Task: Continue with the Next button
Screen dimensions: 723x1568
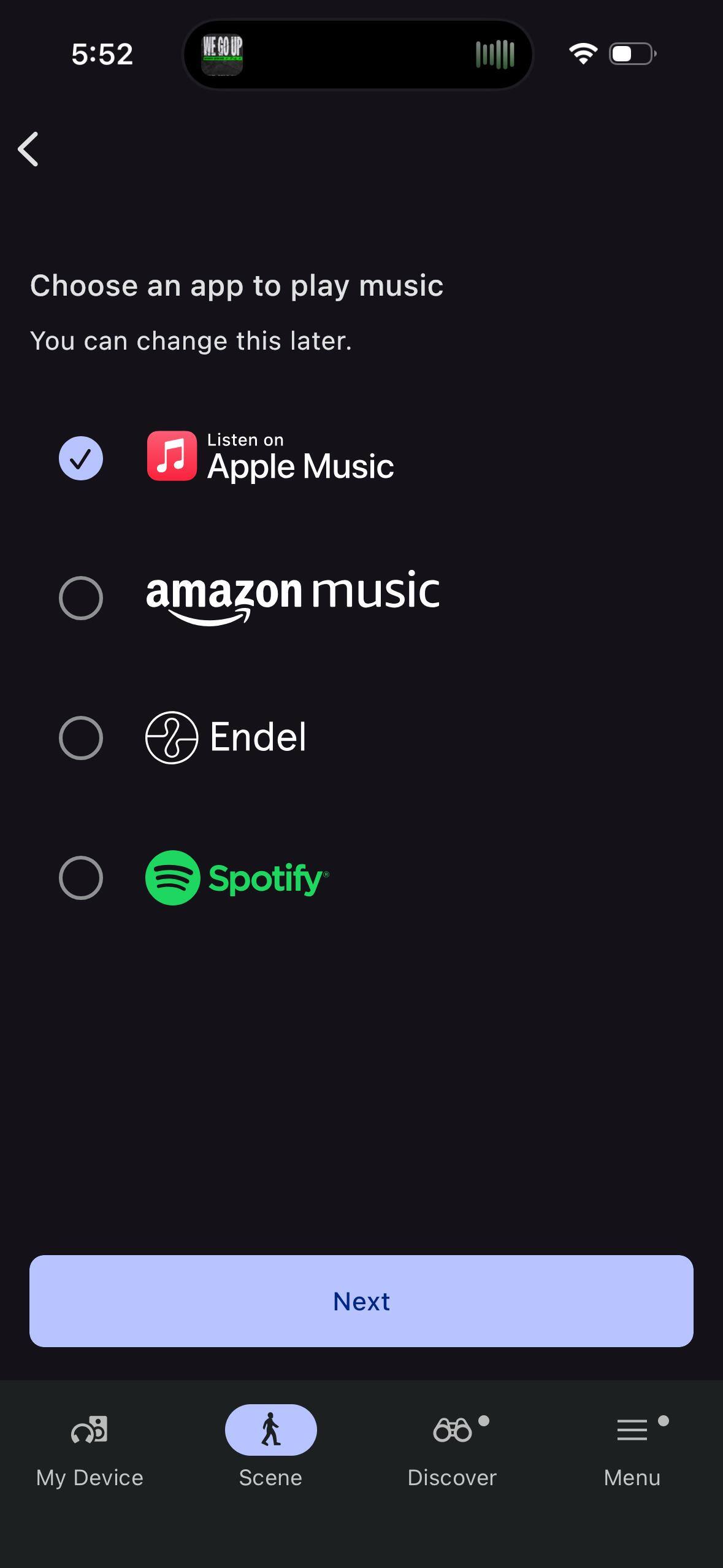Action: click(x=361, y=1301)
